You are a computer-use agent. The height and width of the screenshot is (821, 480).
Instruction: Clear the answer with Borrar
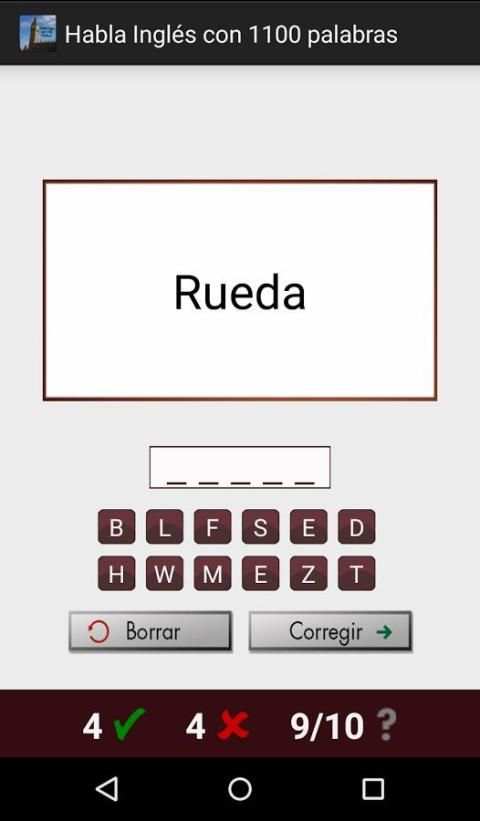click(150, 631)
